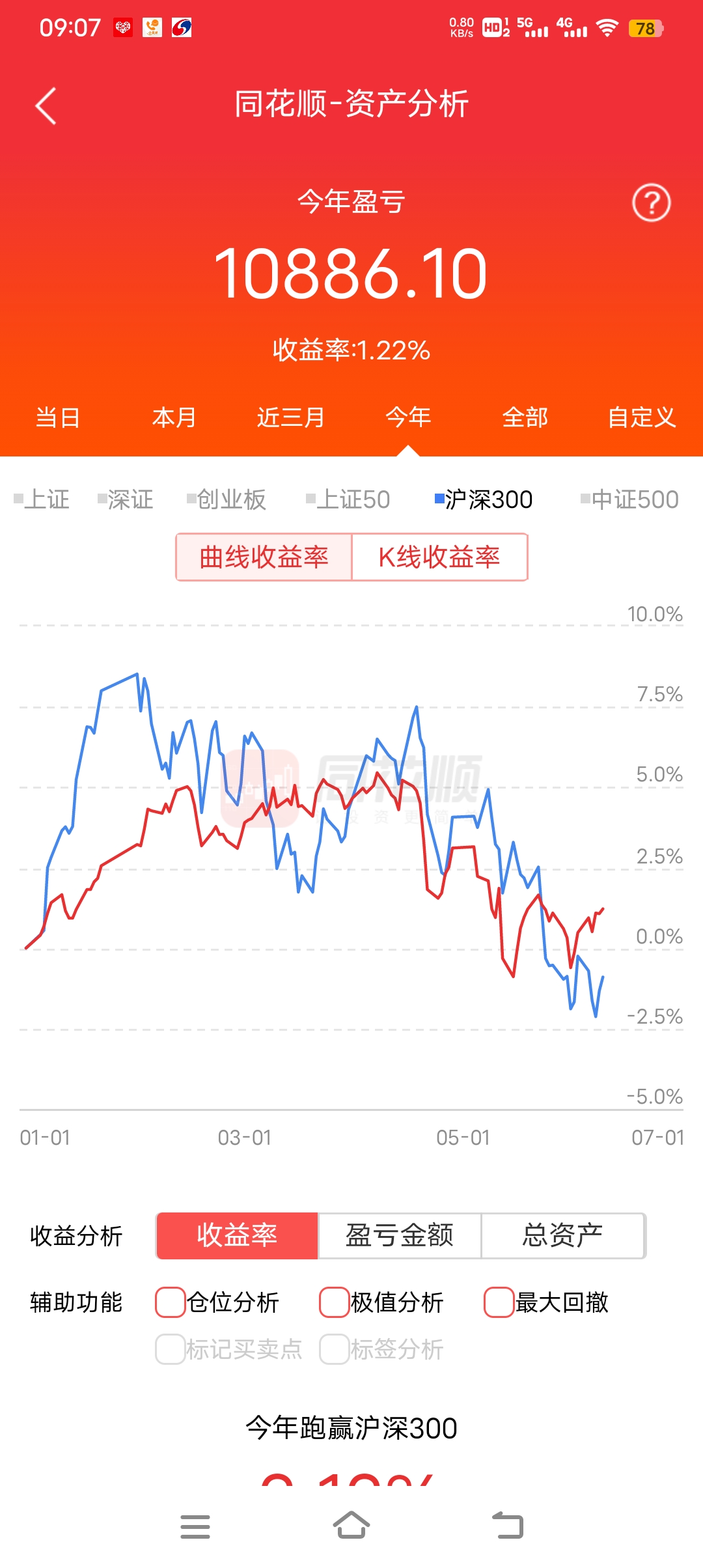Choose 中证500 as benchmark
The image size is (703, 1568).
[630, 499]
